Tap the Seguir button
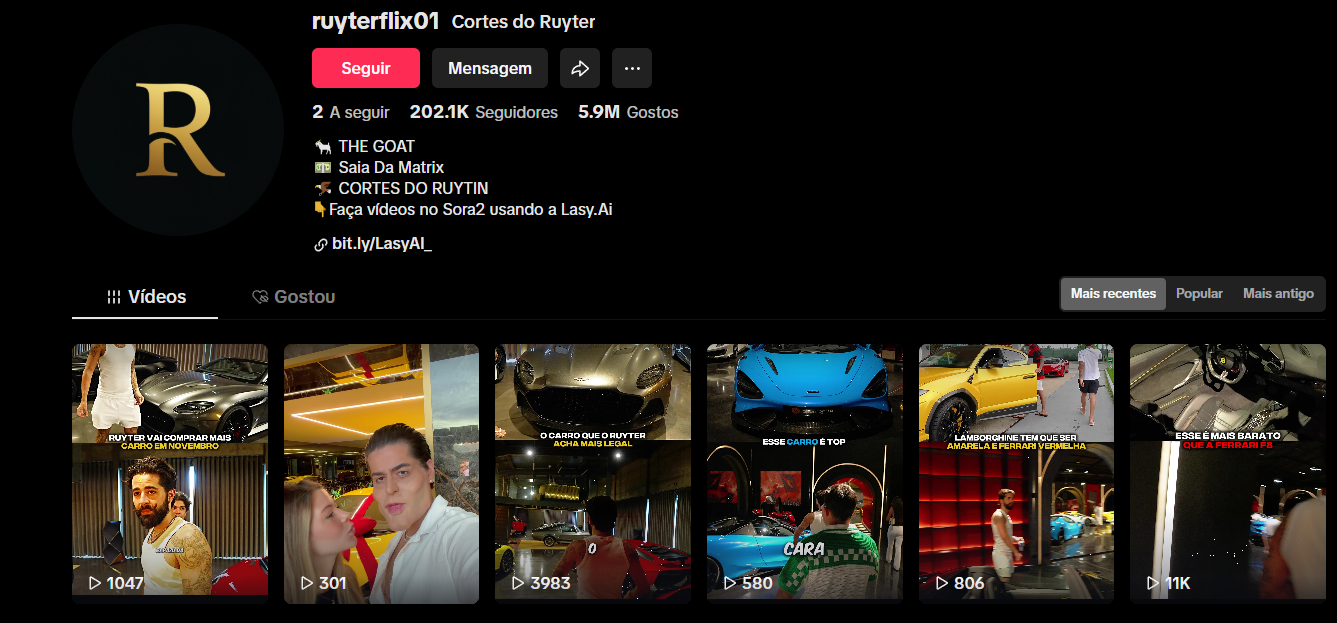This screenshot has height=623, width=1337. pos(365,68)
